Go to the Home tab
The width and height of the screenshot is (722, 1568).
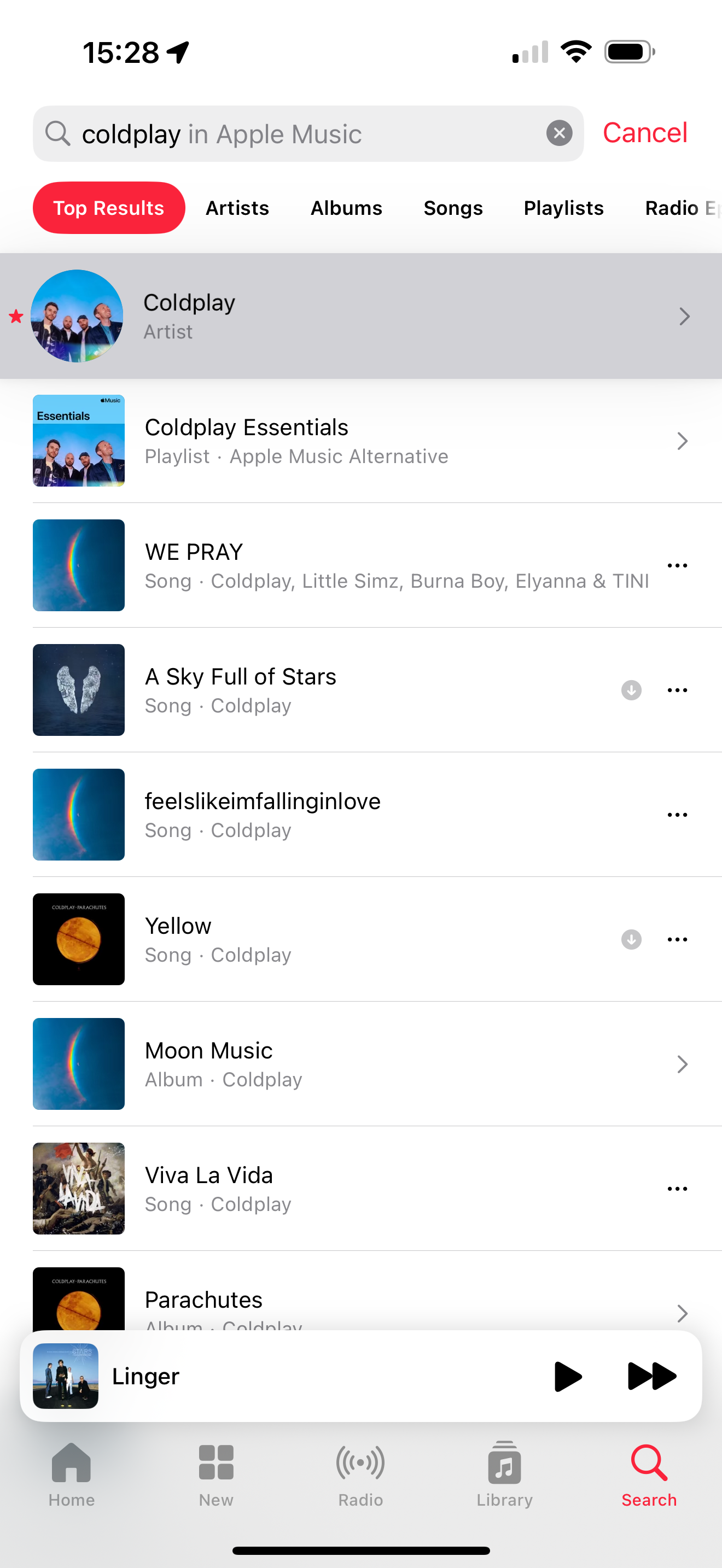[71, 1473]
